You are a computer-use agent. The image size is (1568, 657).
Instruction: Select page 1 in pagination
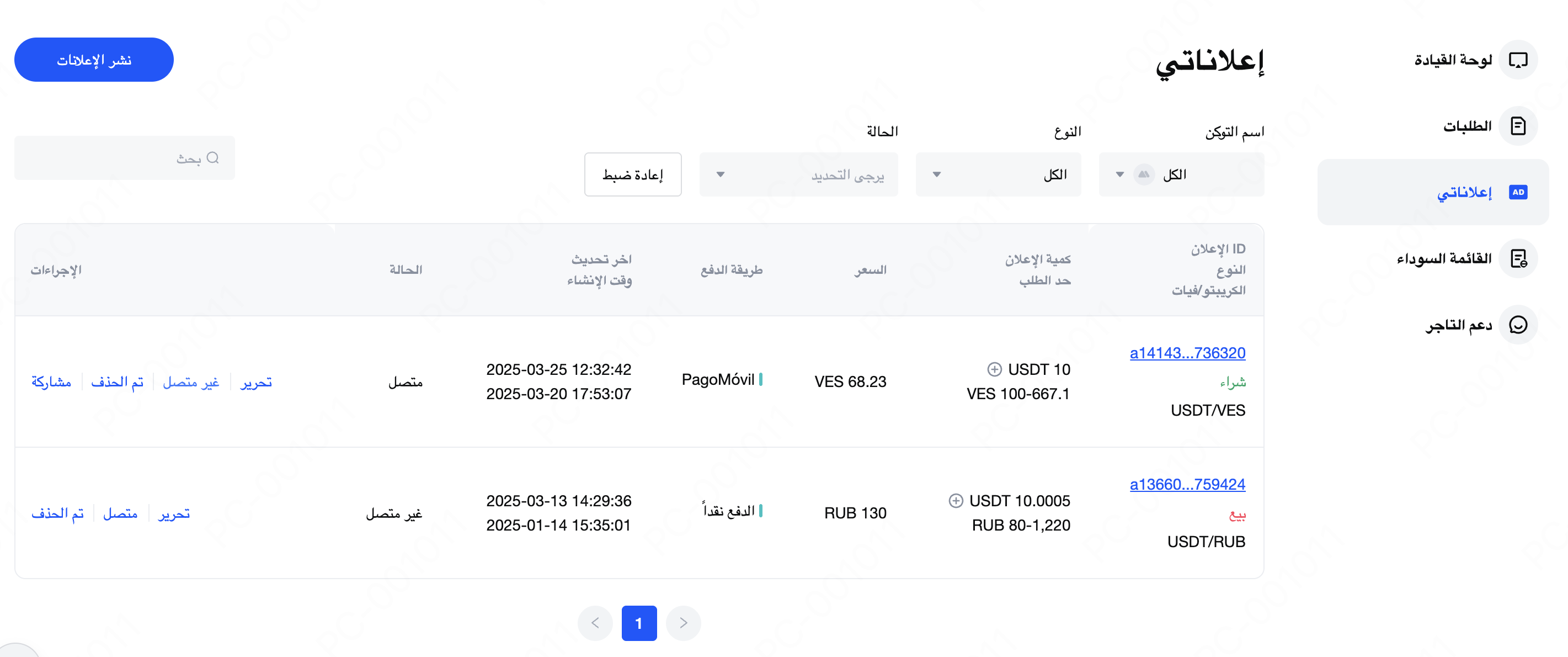coord(638,623)
